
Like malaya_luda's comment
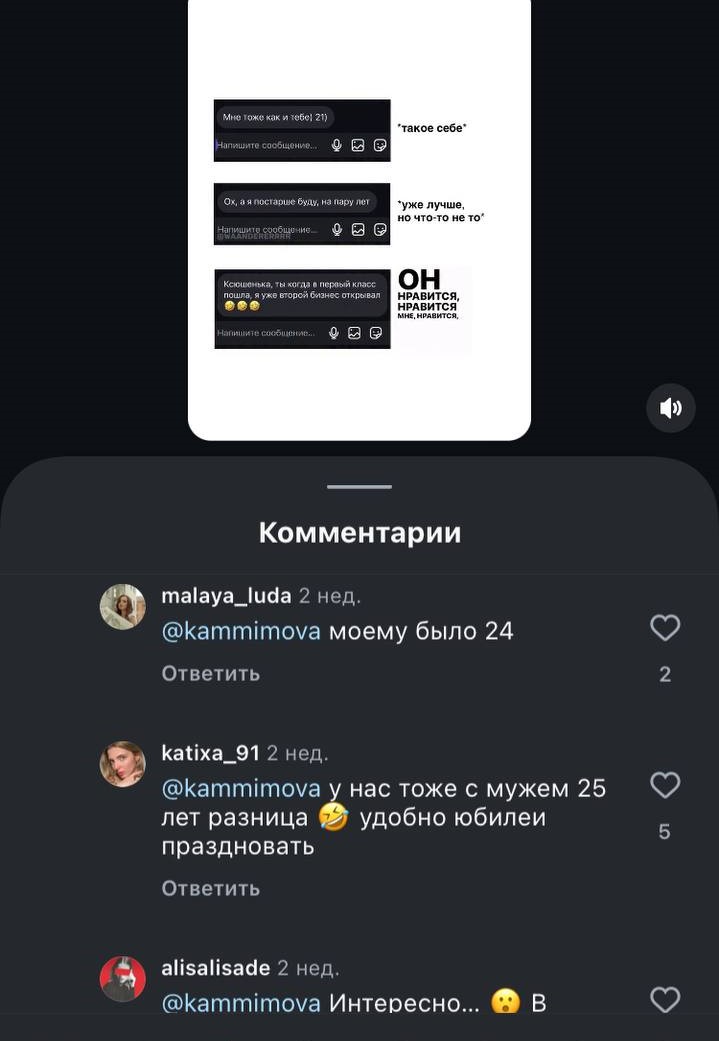pyautogui.click(x=665, y=628)
